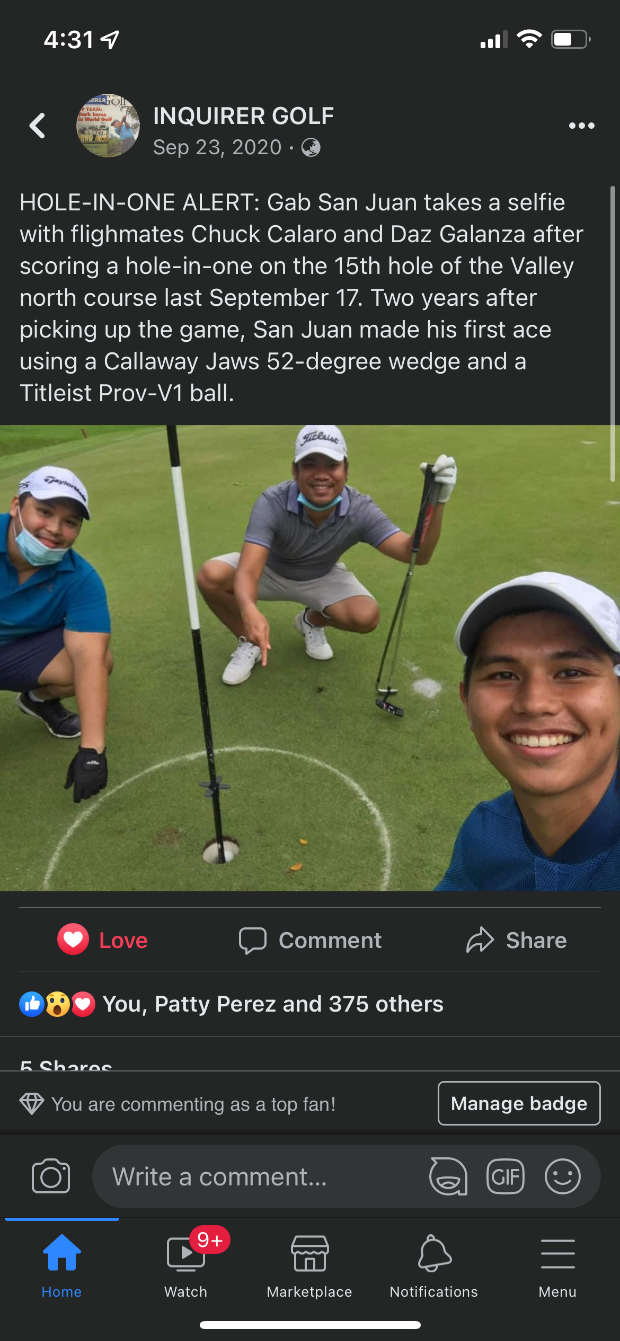This screenshot has width=620, height=1341.
Task: Switch to the Watch tab
Action: (186, 1266)
